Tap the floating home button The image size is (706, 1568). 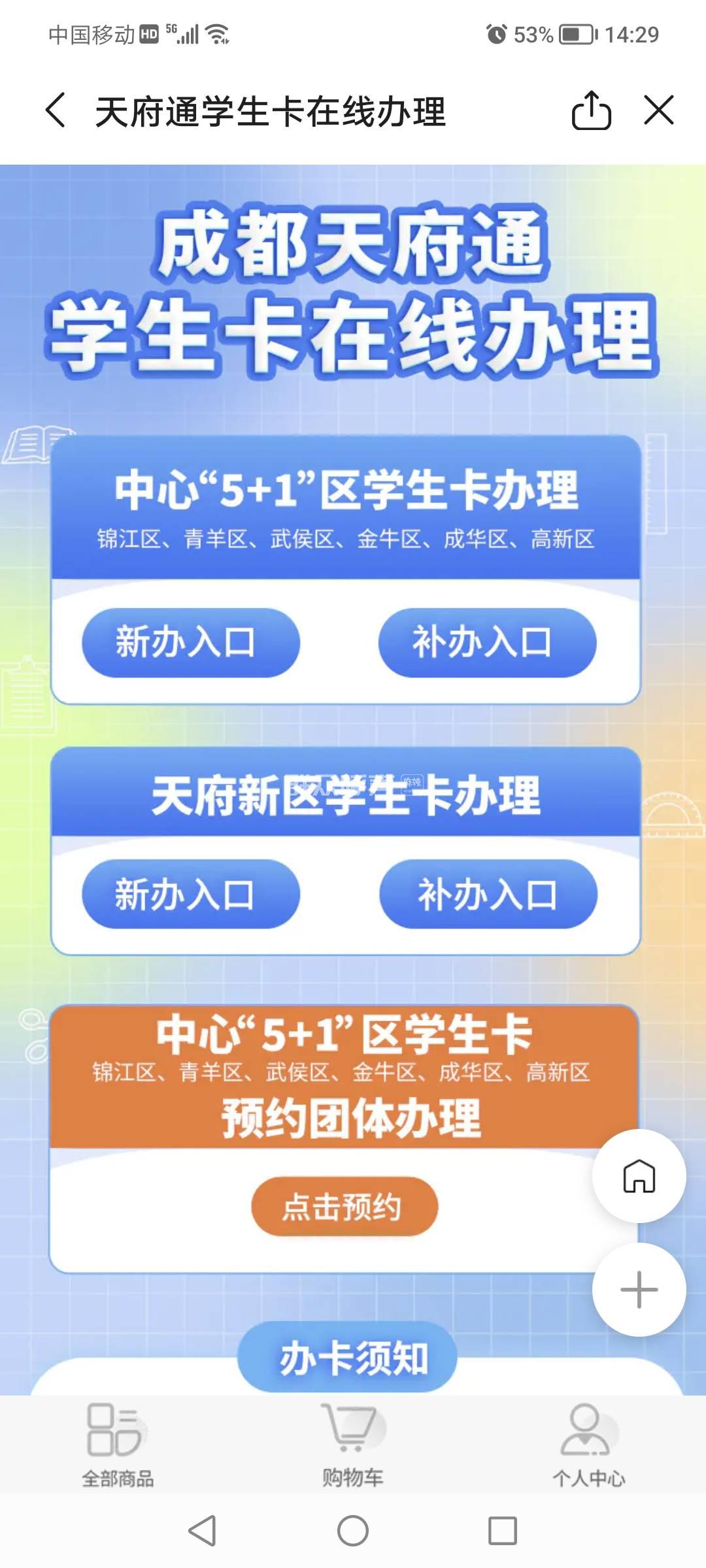tap(639, 1176)
